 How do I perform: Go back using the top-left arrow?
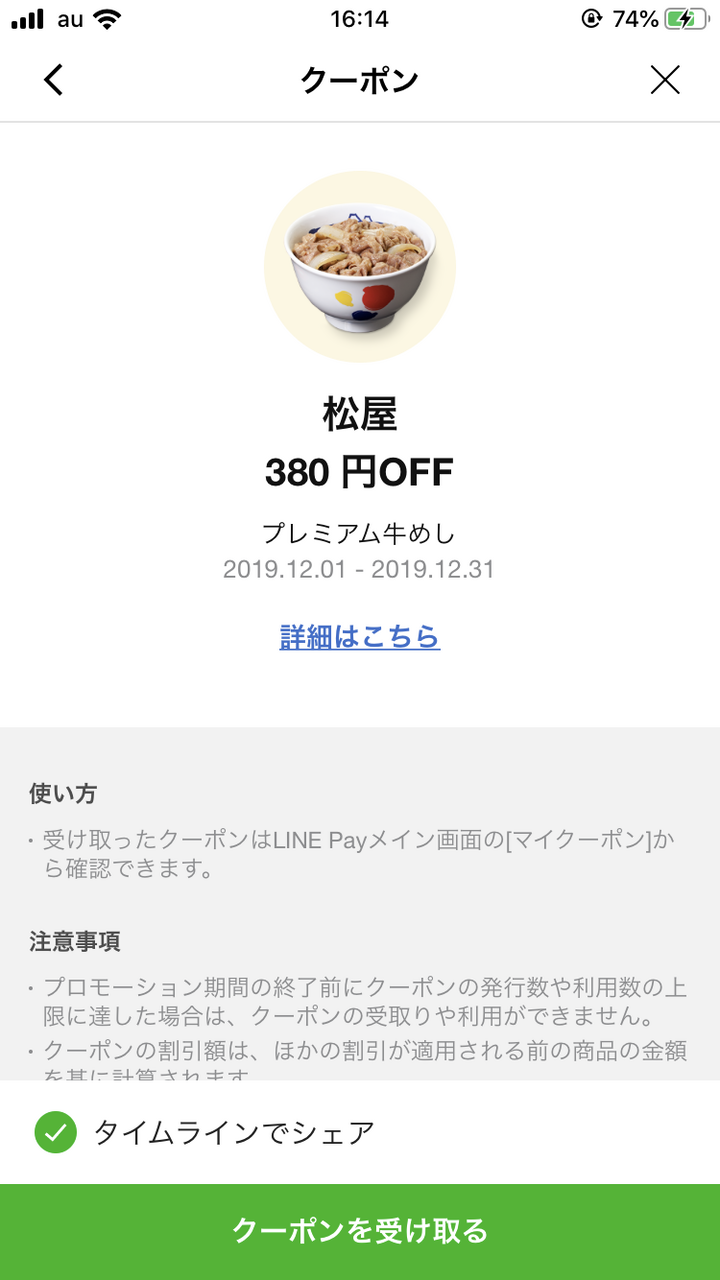tap(54, 80)
